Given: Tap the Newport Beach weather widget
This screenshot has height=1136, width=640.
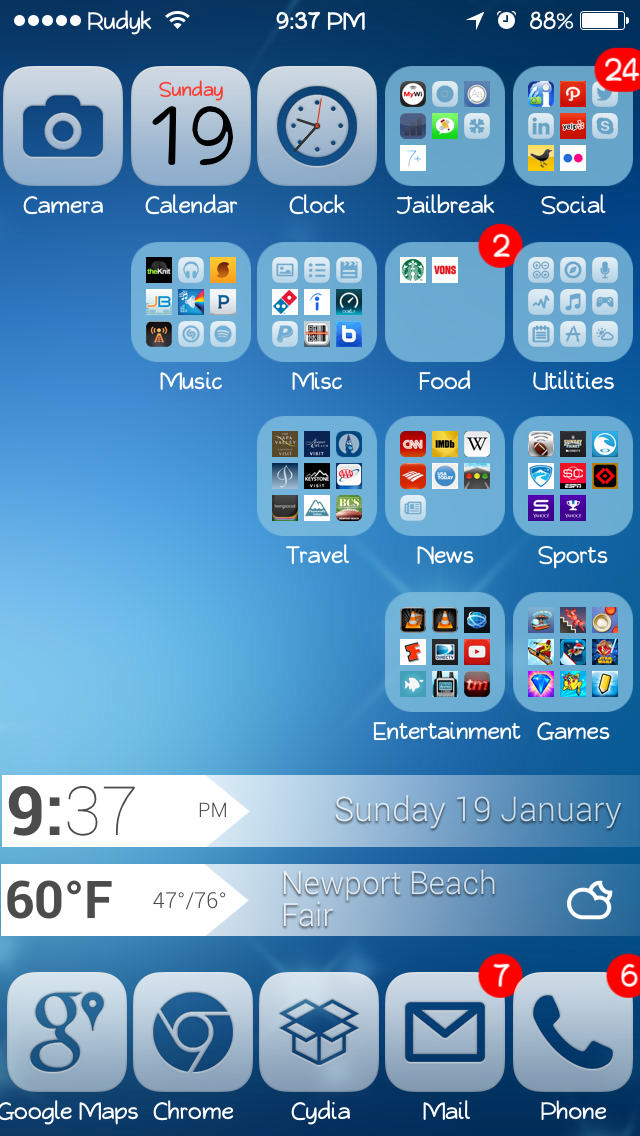Looking at the screenshot, I should point(320,900).
